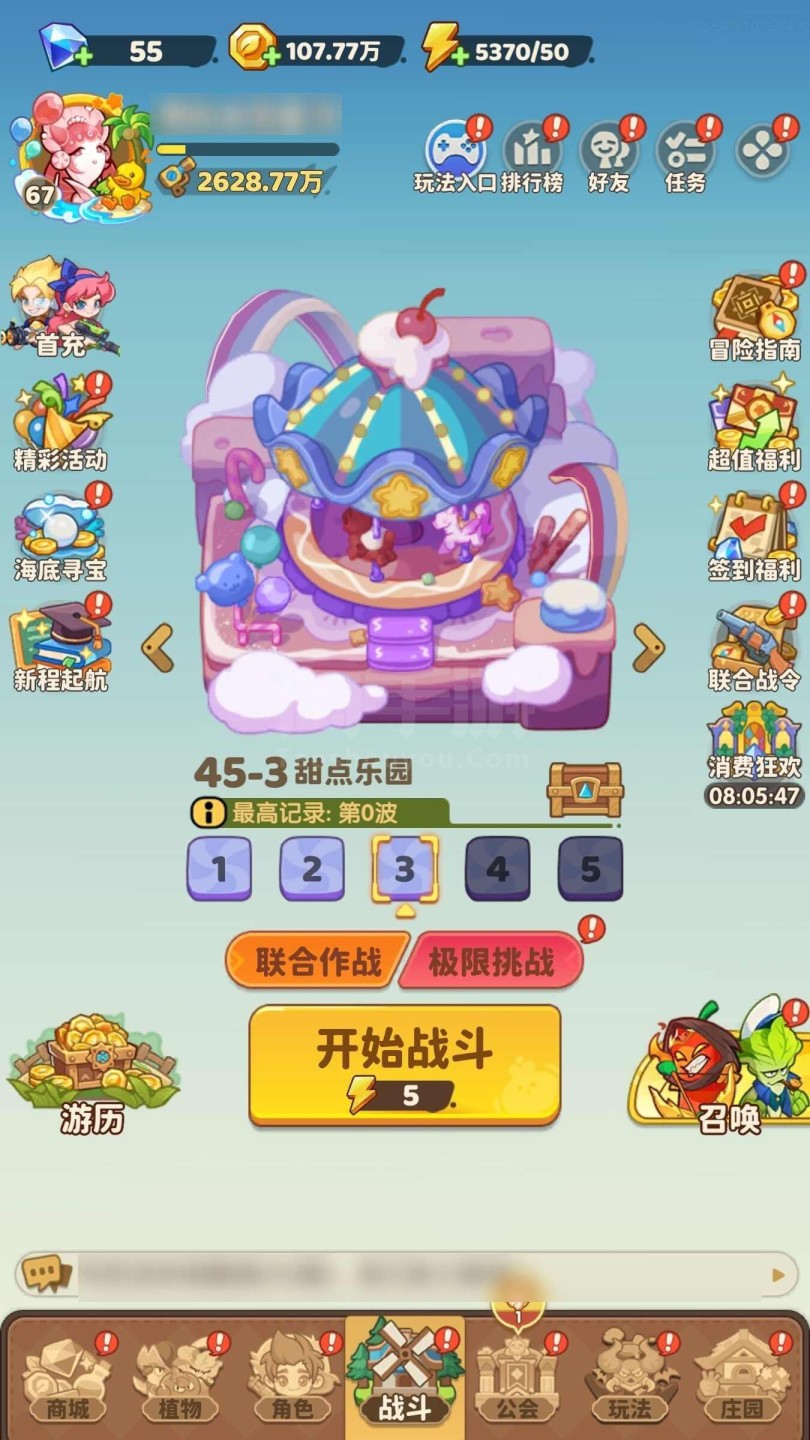Switch to the 庄园 manor tab
Screen dimensions: 810x1440
741,1378
